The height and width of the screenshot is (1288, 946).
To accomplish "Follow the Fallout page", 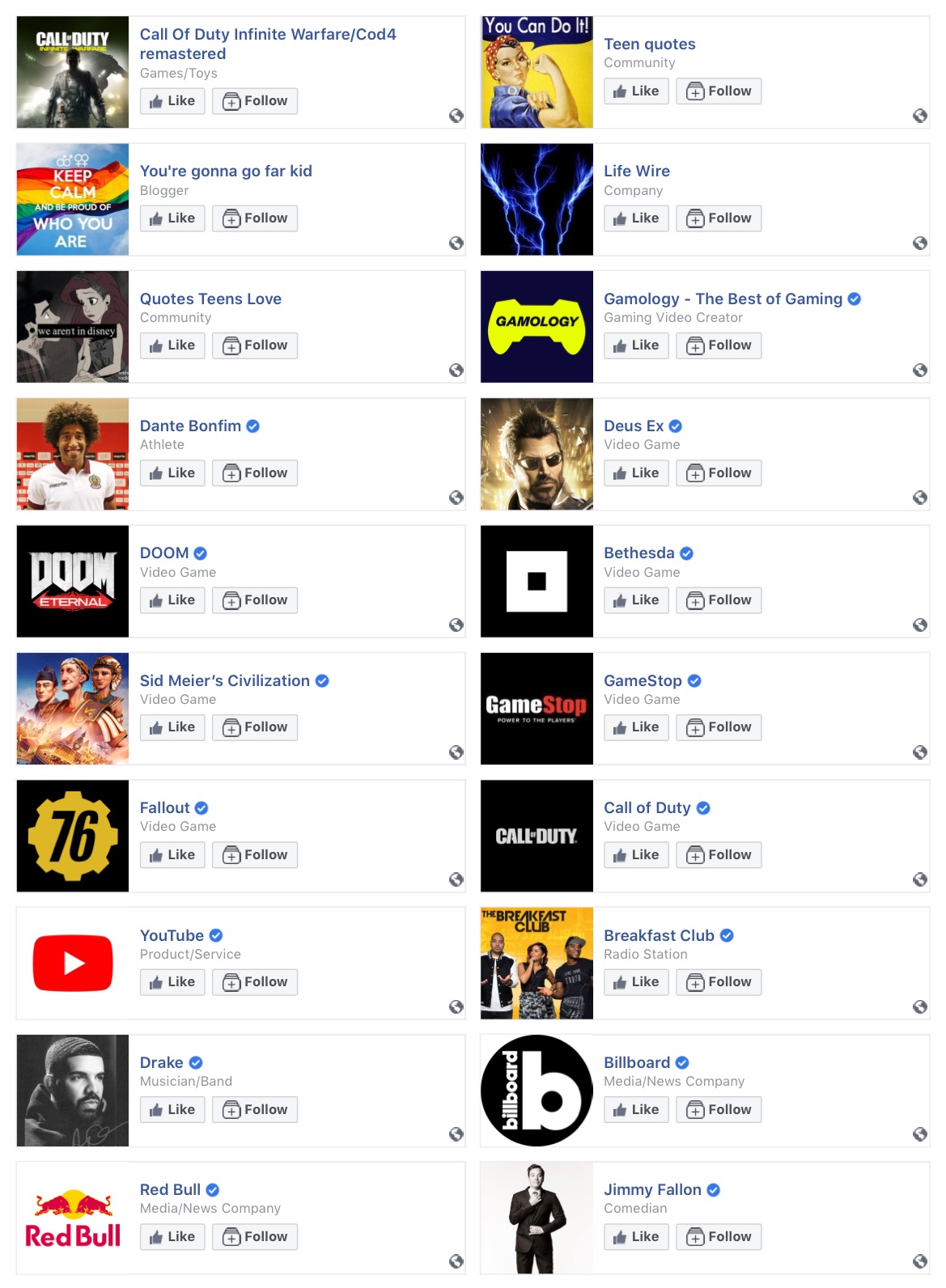I will click(255, 855).
